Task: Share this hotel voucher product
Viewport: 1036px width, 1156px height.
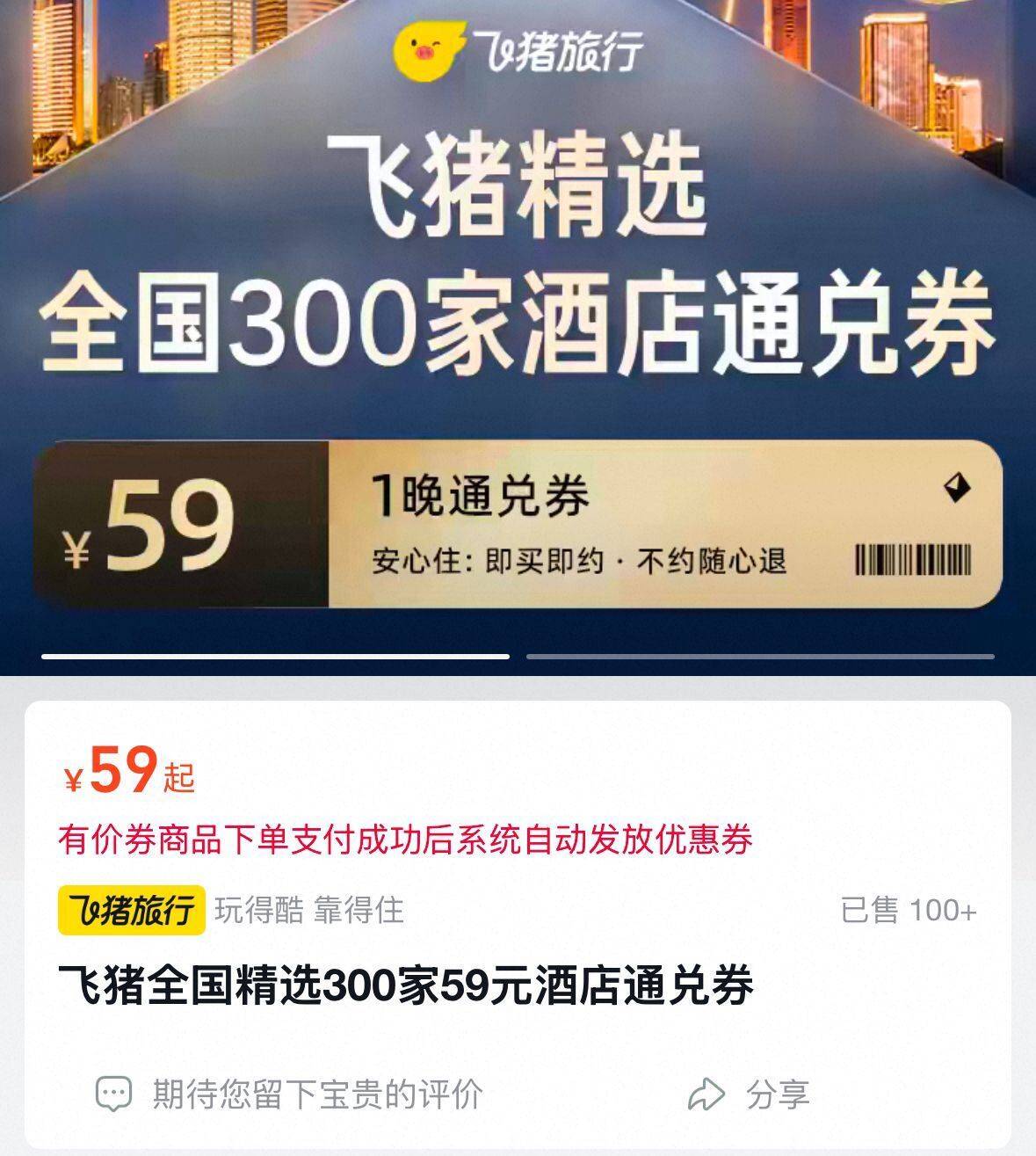Action: click(749, 1094)
